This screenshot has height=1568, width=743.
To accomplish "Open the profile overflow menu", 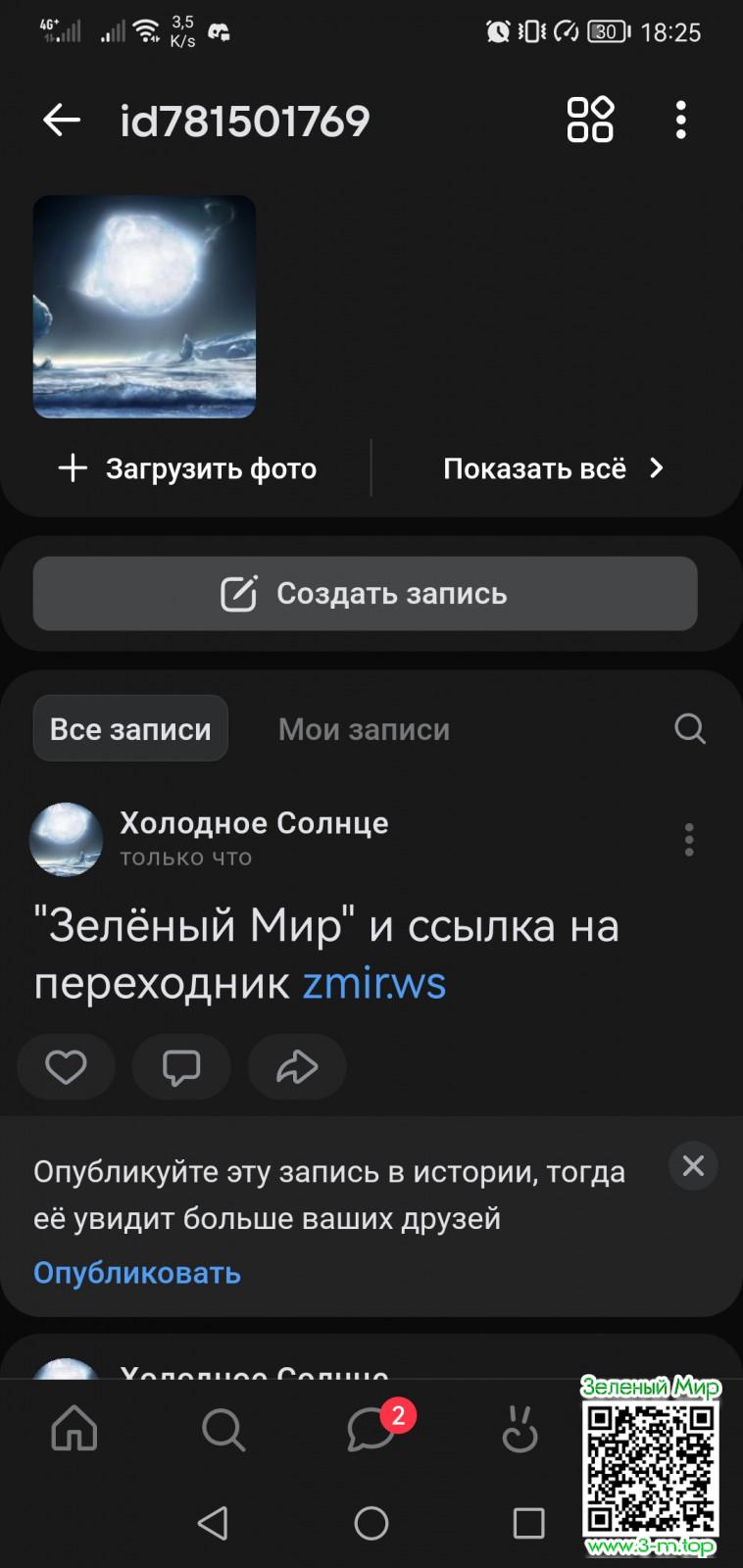I will tap(680, 121).
